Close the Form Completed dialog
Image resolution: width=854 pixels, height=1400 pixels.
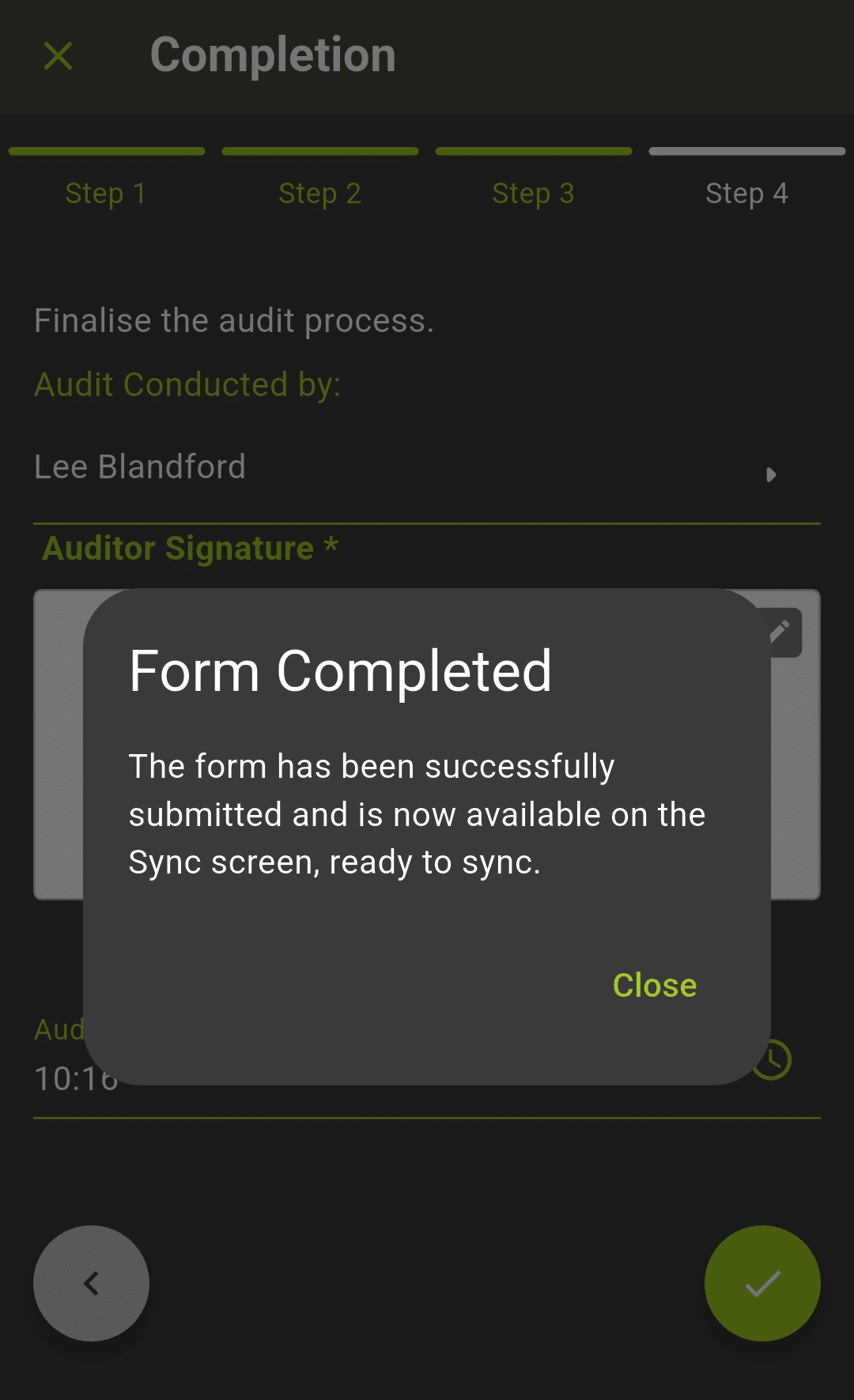655,985
